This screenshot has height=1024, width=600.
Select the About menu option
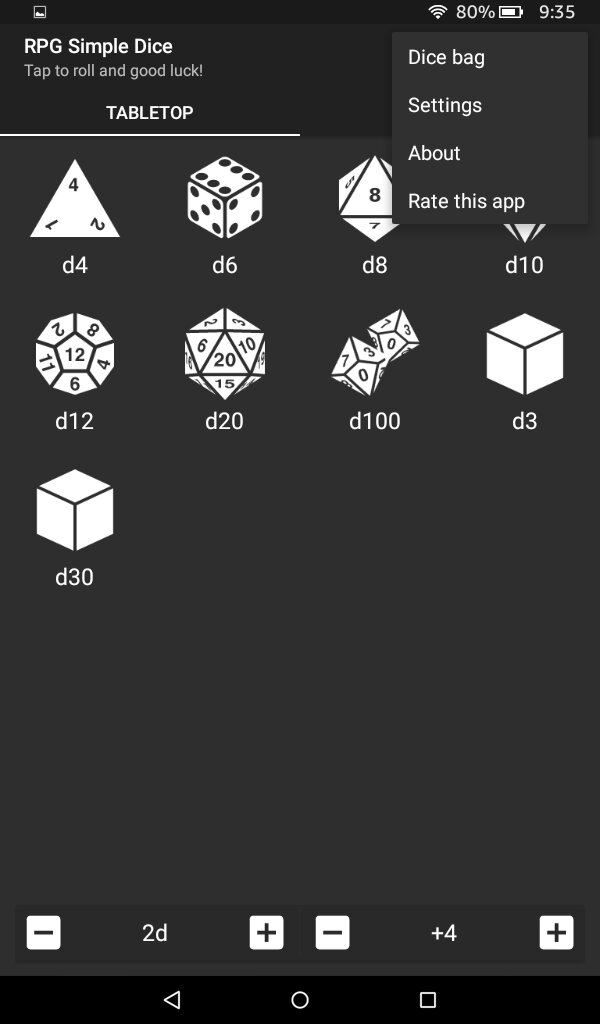point(434,153)
